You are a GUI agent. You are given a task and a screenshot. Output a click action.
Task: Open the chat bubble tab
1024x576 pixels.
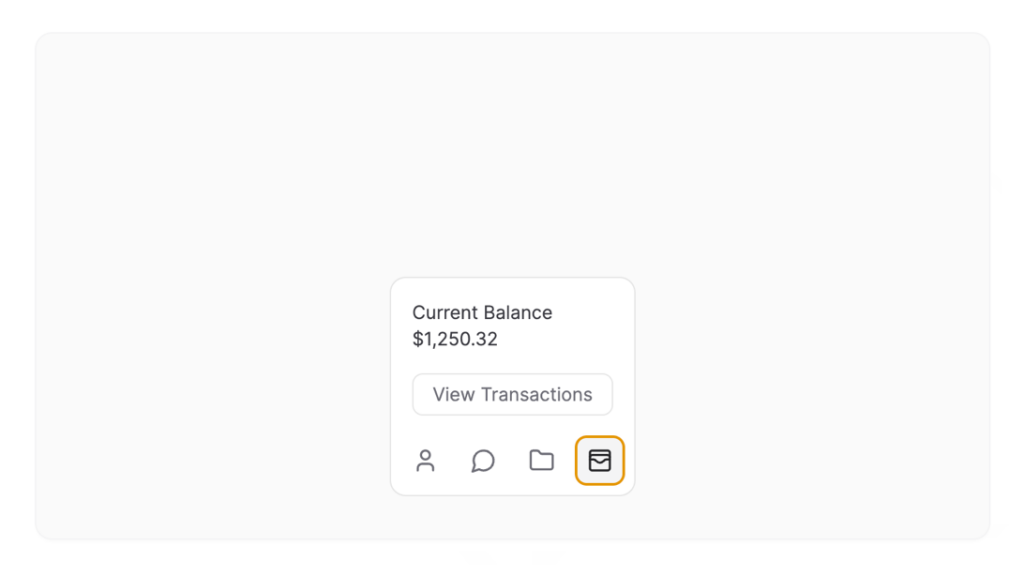(x=483, y=461)
